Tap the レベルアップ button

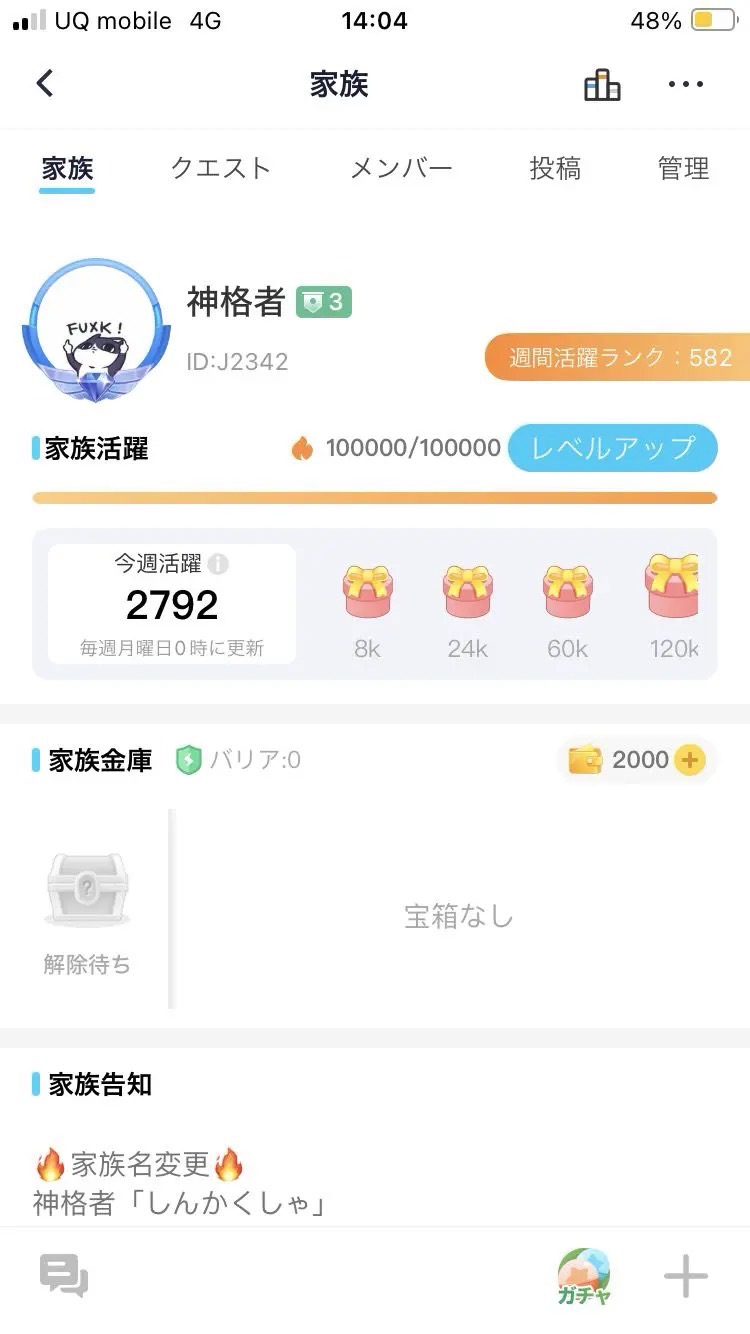click(x=612, y=448)
